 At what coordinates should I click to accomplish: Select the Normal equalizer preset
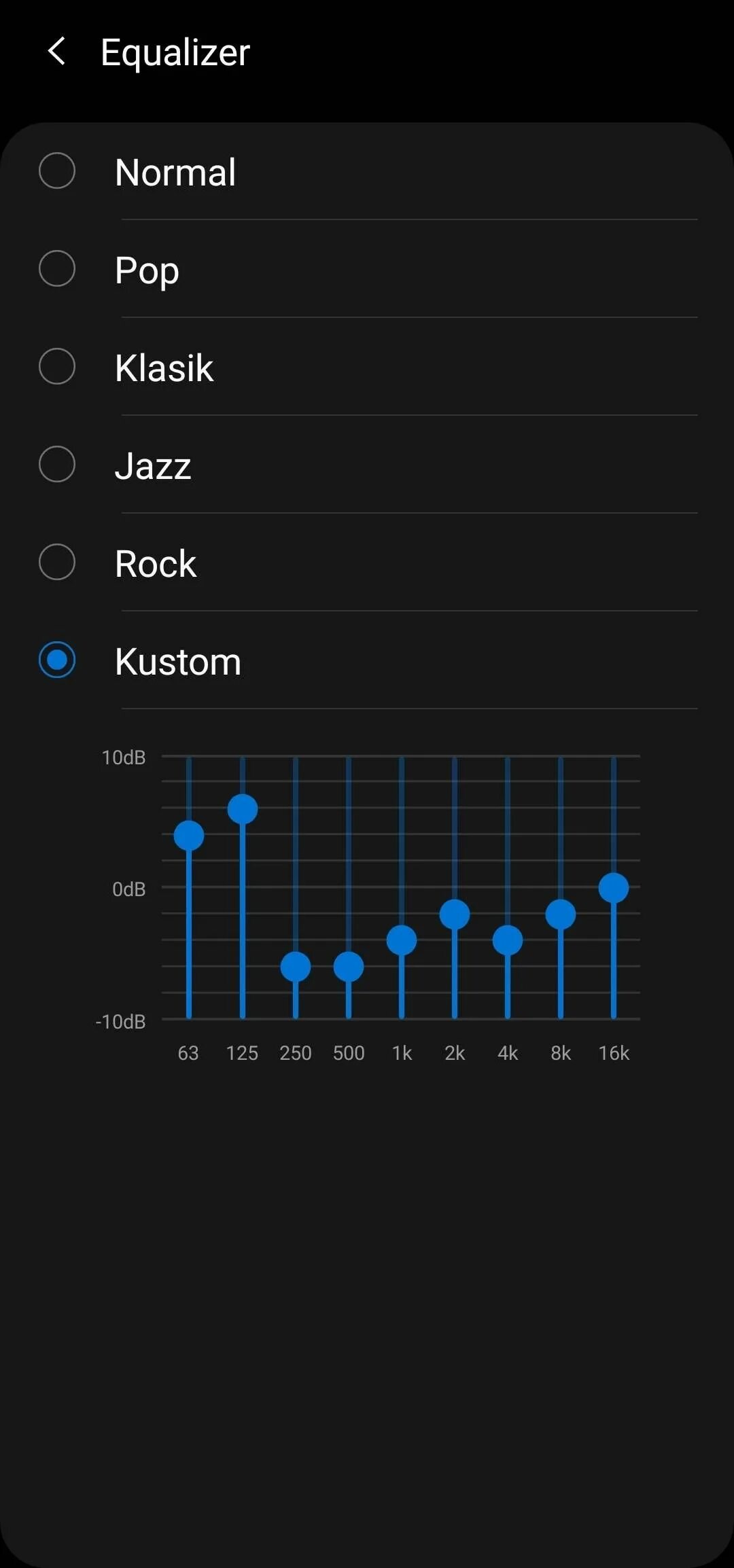click(57, 171)
